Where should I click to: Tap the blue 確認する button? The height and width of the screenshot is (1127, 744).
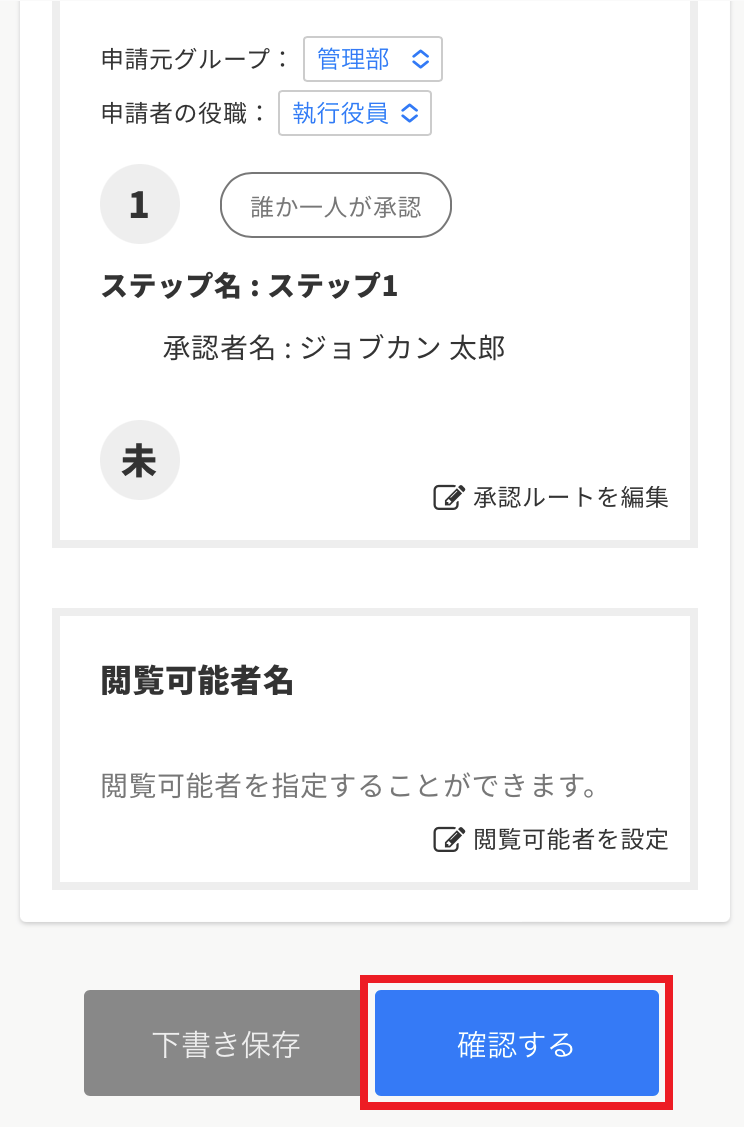[516, 1044]
